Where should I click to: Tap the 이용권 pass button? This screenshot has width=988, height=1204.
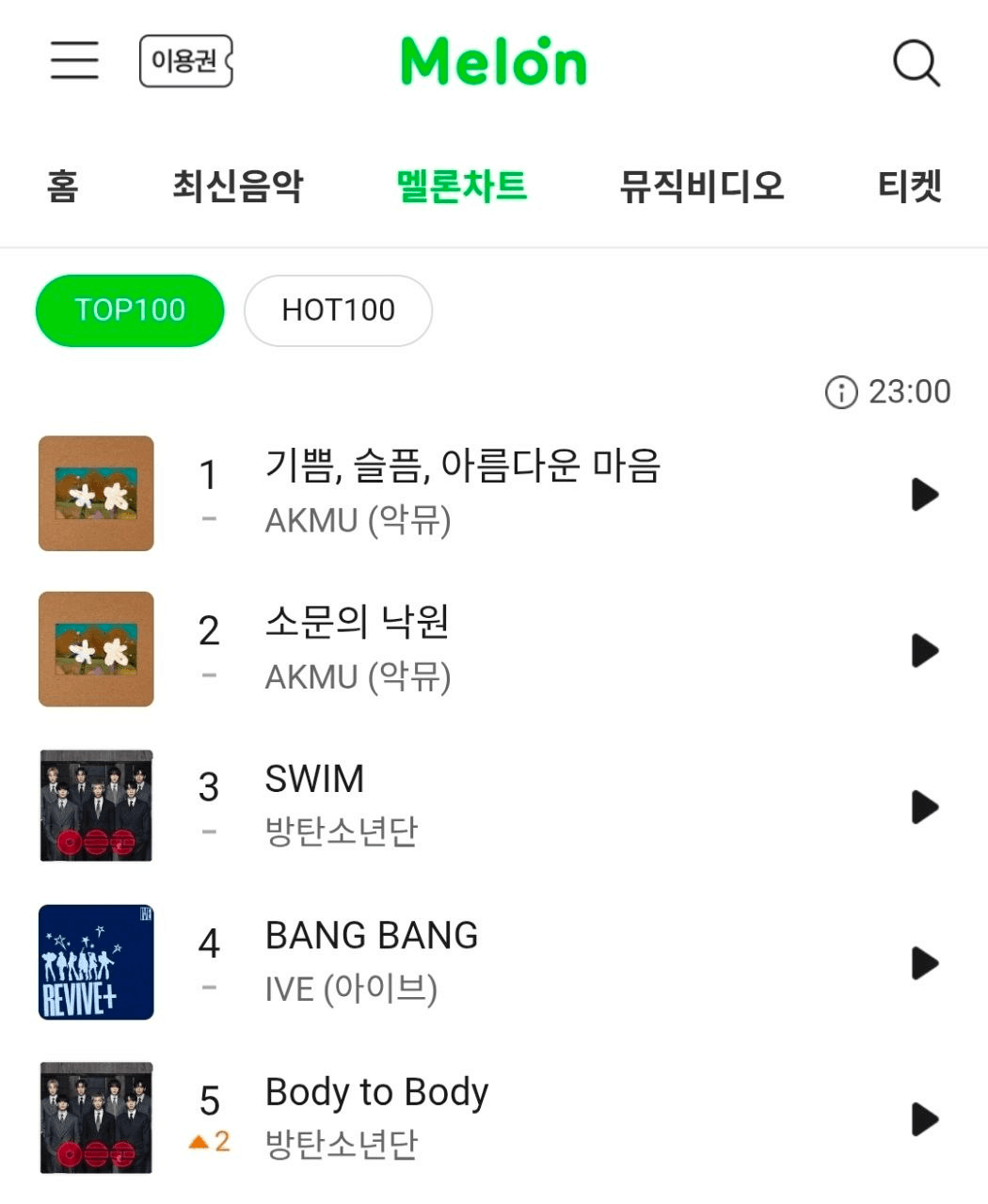pos(185,61)
